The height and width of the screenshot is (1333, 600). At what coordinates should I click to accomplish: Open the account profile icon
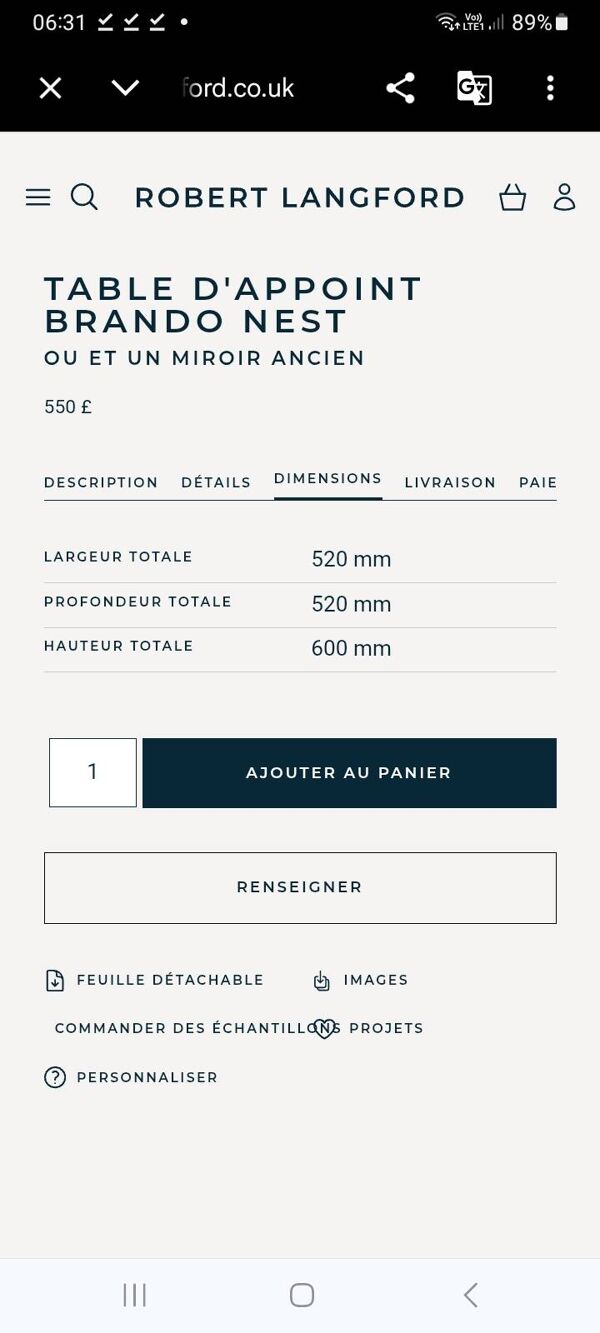point(565,197)
